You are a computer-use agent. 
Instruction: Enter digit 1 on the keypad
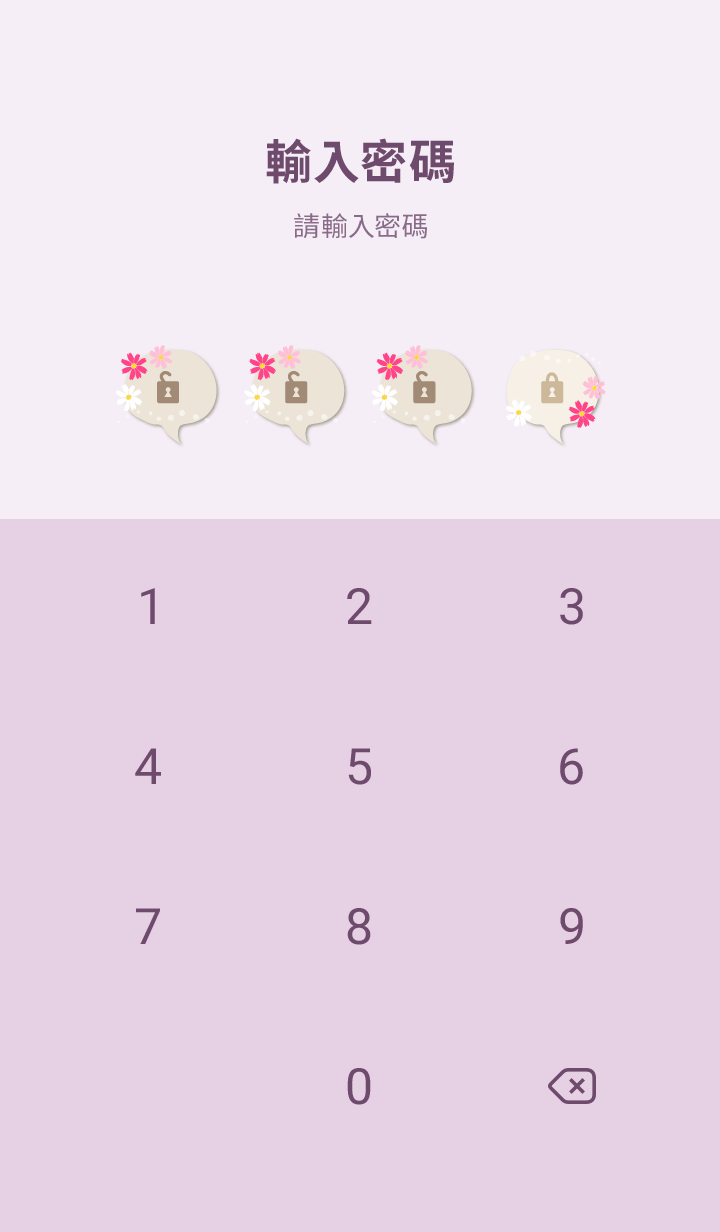149,607
